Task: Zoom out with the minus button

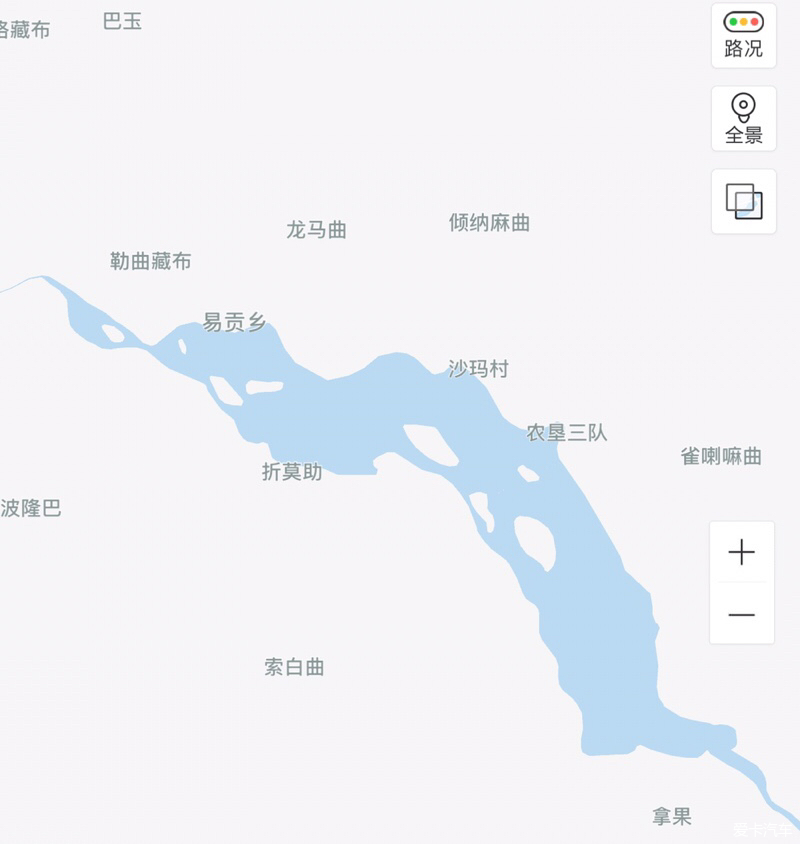Action: tap(741, 614)
